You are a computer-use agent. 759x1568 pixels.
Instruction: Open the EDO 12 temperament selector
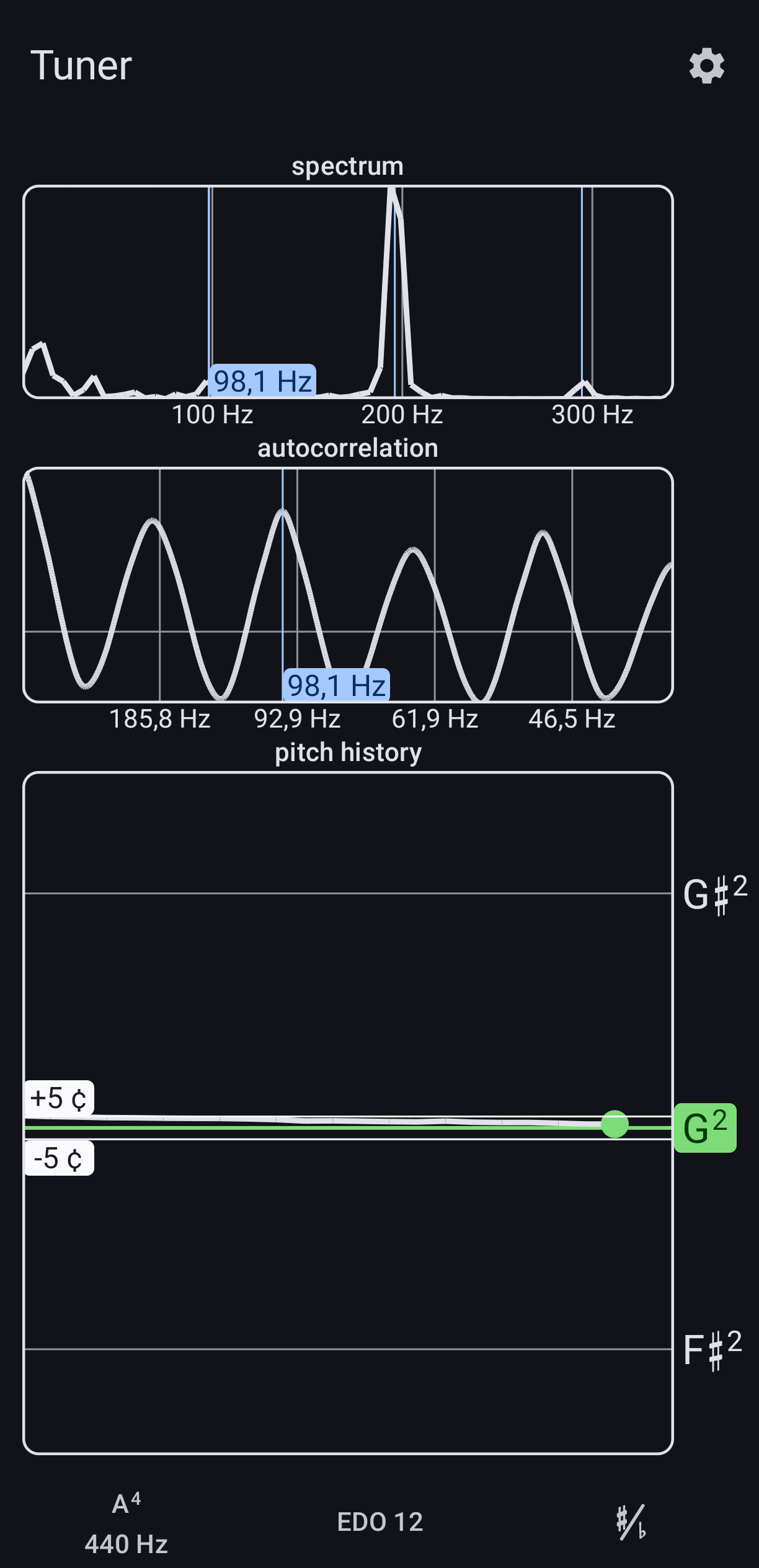pyautogui.click(x=379, y=1522)
